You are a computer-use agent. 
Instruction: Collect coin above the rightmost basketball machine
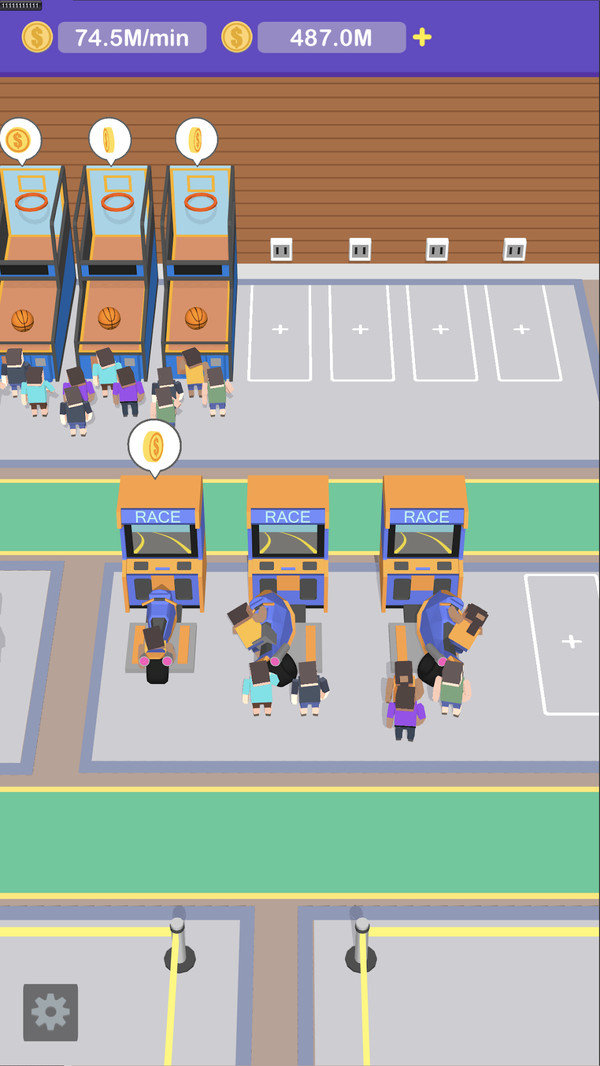196,140
